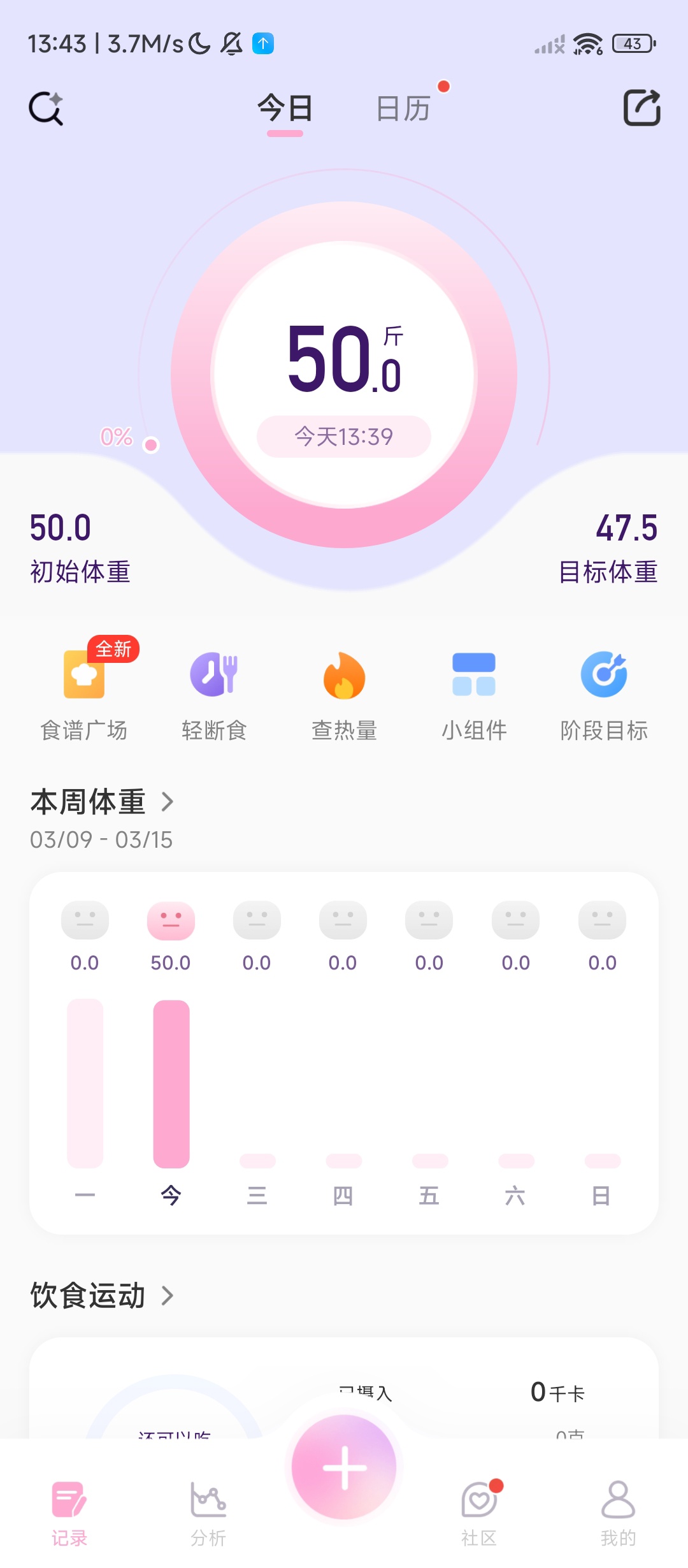Viewport: 688px width, 1568px height.
Task: Tap the 今天13:39 weigh-in time pill
Action: 343,436
